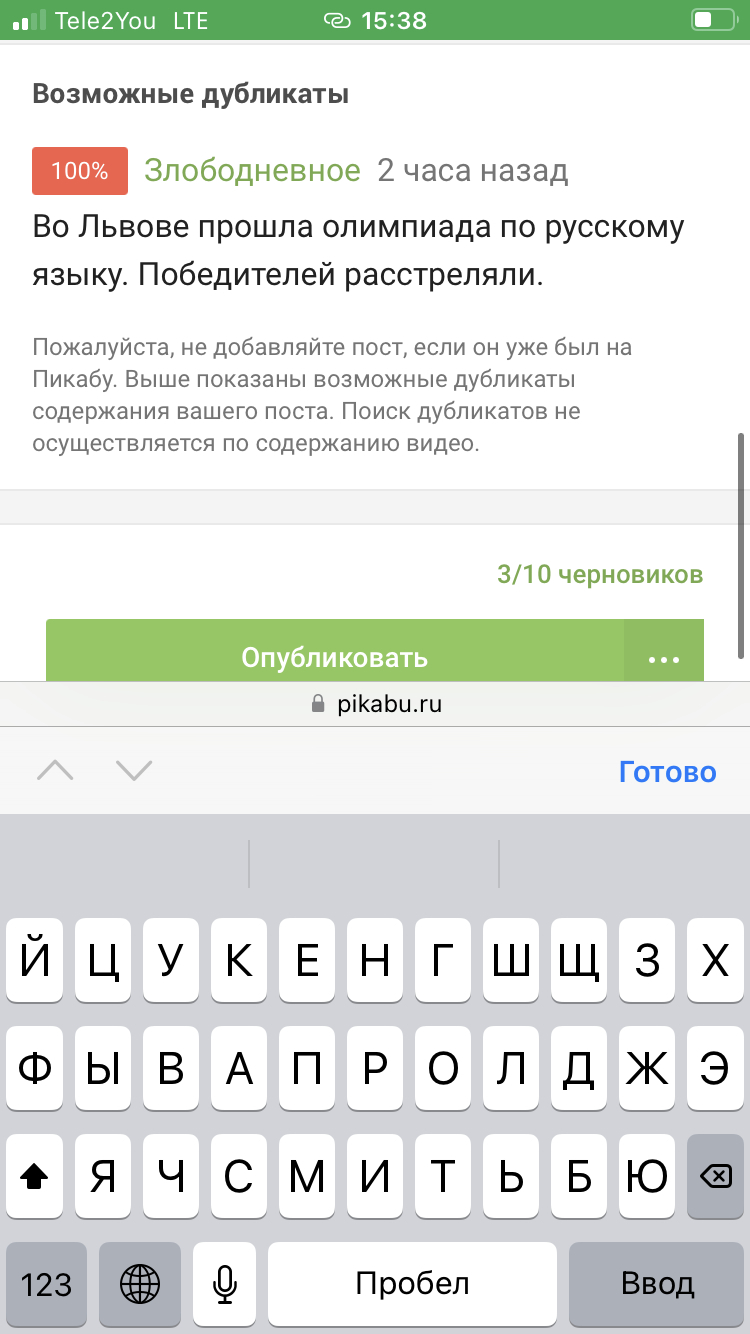Tap the Ввод return key
The width and height of the screenshot is (750, 1334).
pos(657,1283)
